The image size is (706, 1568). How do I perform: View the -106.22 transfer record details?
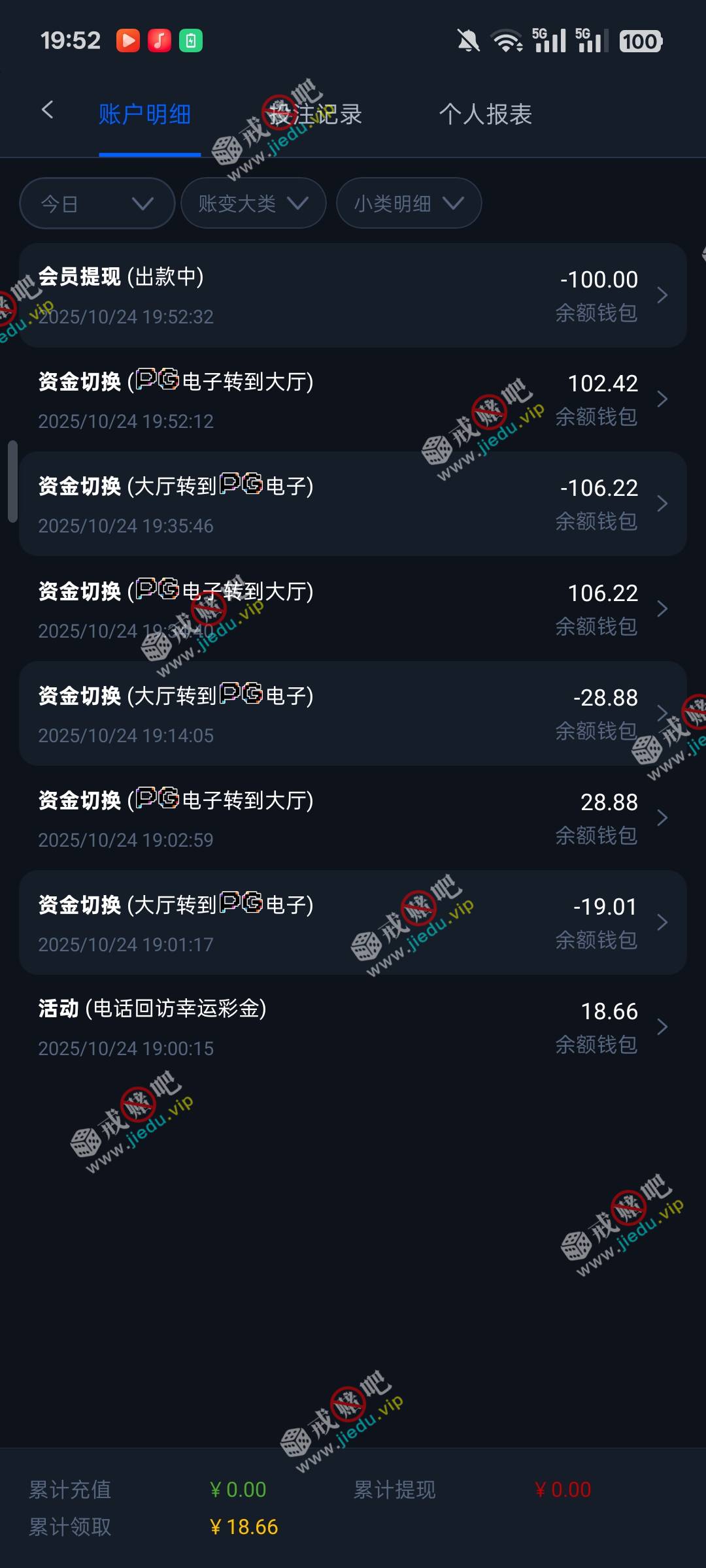353,504
